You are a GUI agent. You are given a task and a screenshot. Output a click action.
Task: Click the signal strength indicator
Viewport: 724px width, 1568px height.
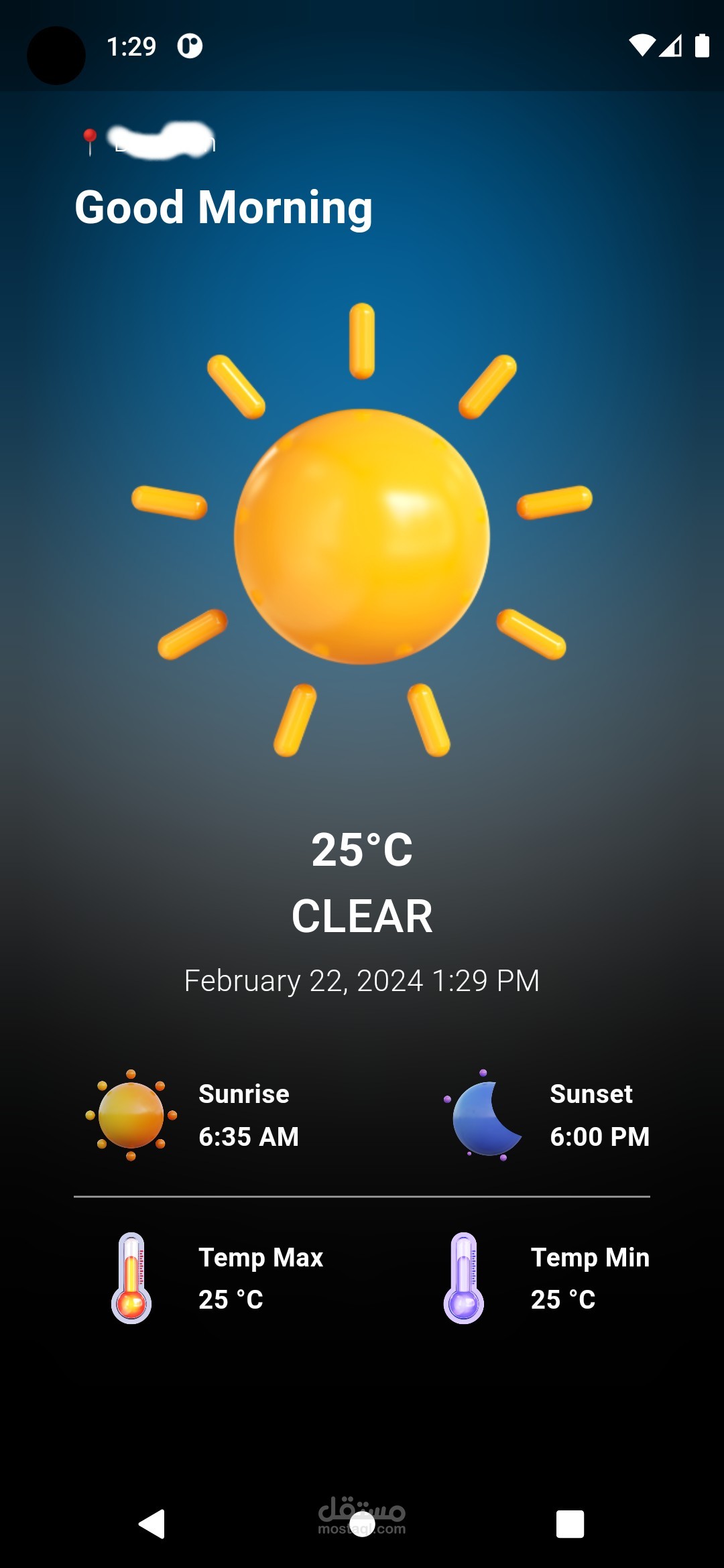(x=671, y=46)
